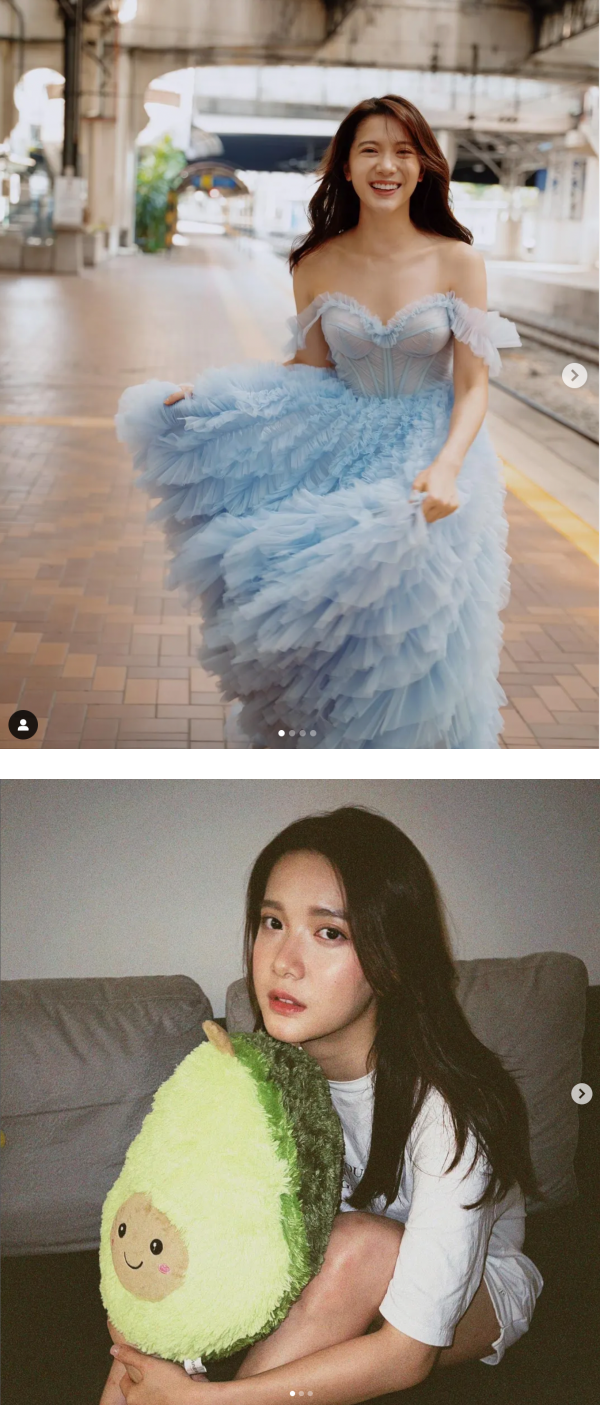
Task: Show next photo of blue dress post
Action: [x=574, y=375]
